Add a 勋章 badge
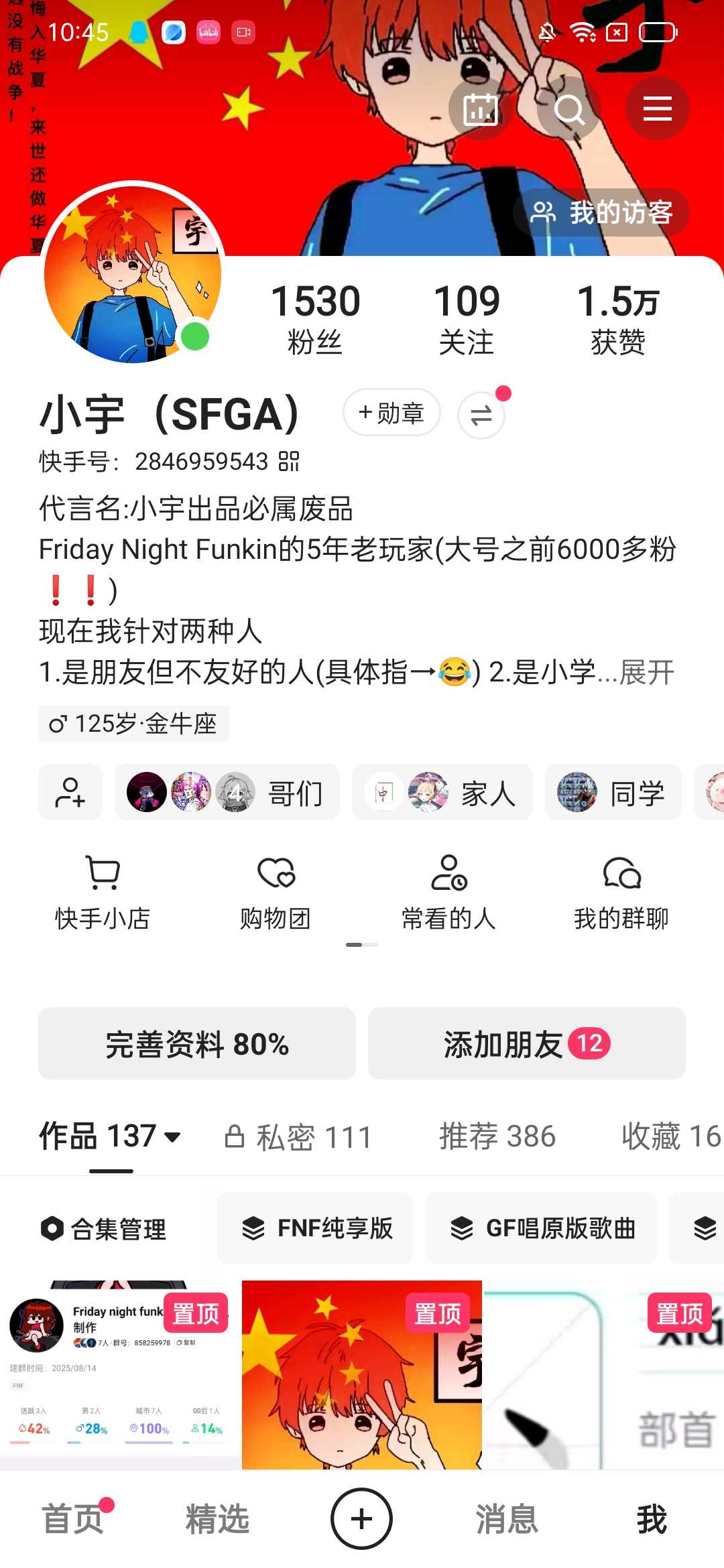 [x=391, y=413]
